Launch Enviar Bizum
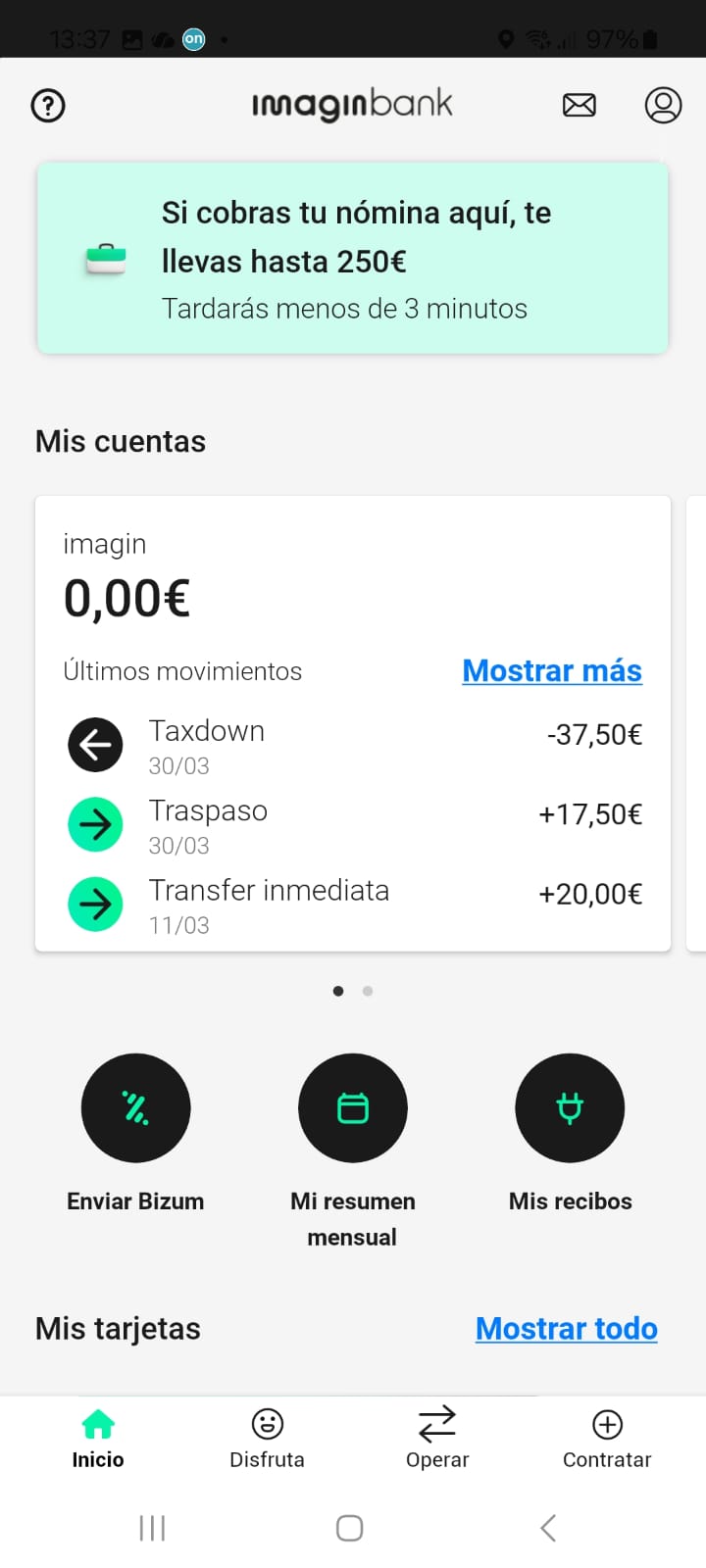Image resolution: width=706 pixels, height=1568 pixels. click(135, 1108)
